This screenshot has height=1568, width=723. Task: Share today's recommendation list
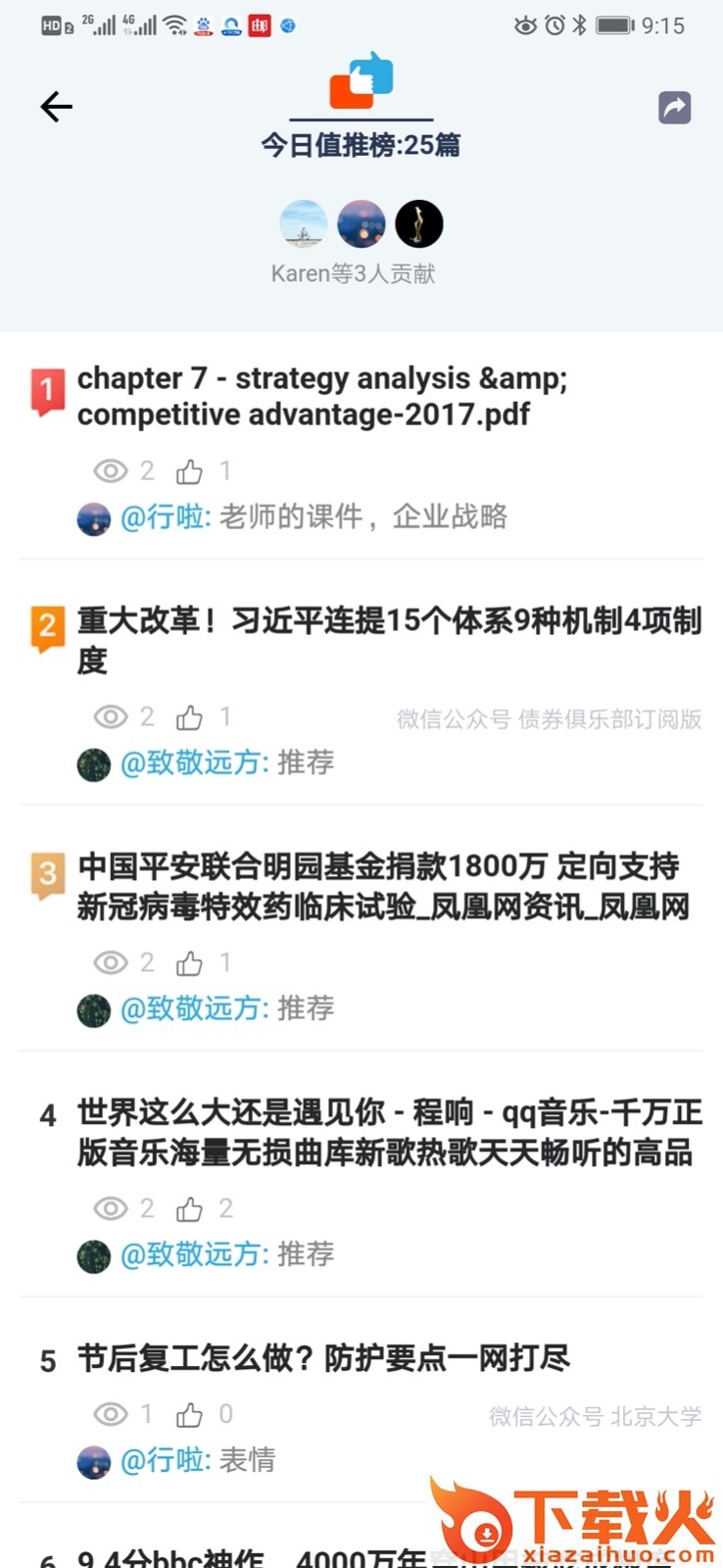pos(674,107)
